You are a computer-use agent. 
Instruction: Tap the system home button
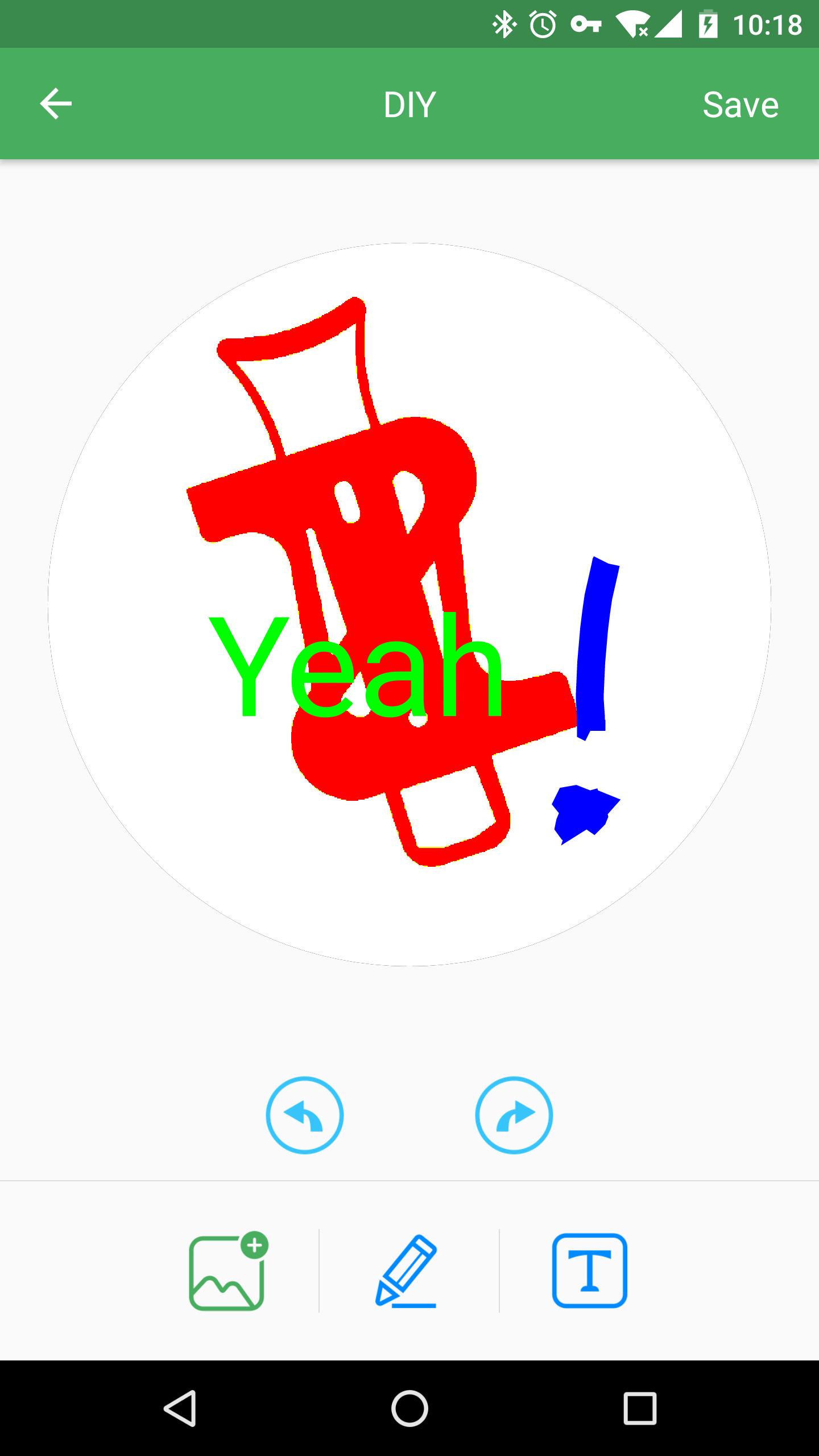pyautogui.click(x=409, y=1408)
